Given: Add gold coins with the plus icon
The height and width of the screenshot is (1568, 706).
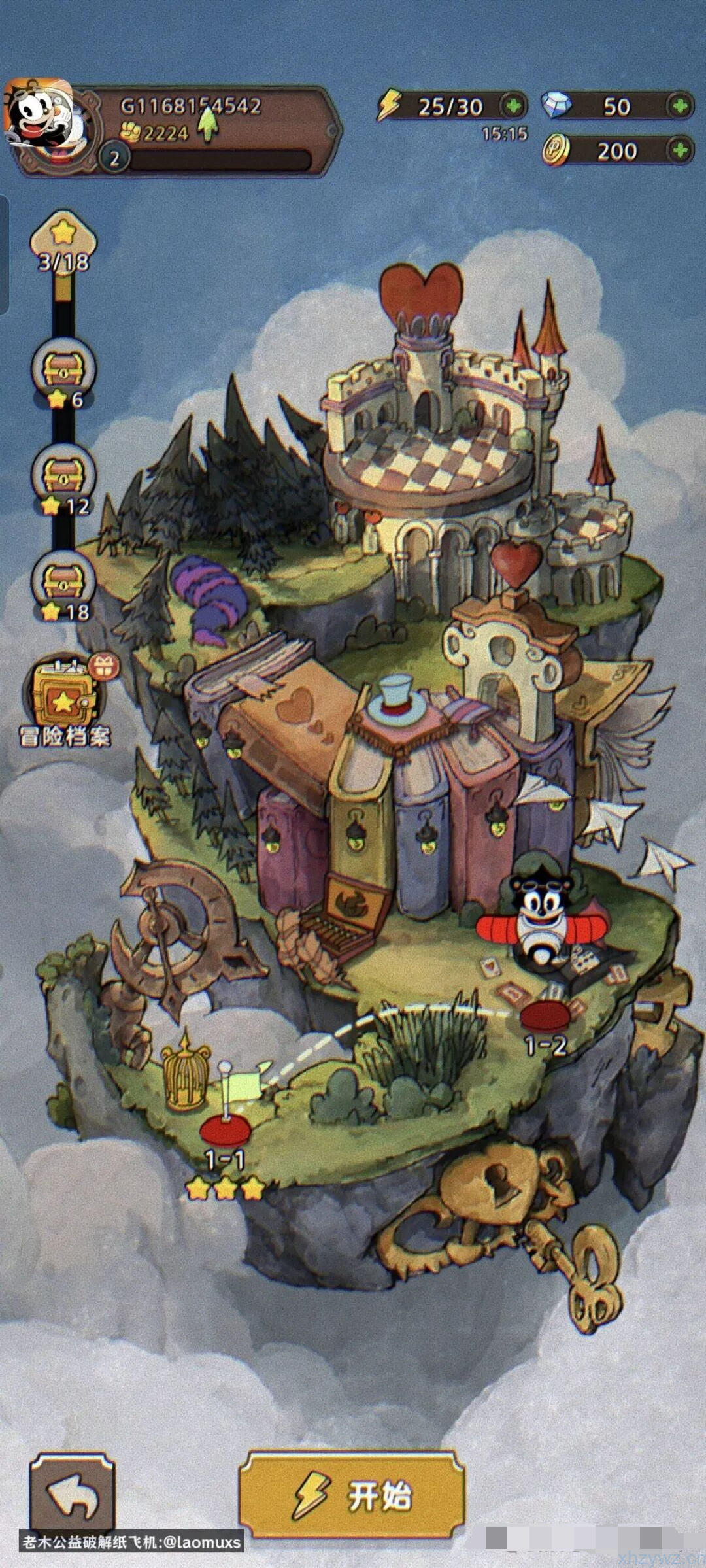Looking at the screenshot, I should (x=679, y=150).
